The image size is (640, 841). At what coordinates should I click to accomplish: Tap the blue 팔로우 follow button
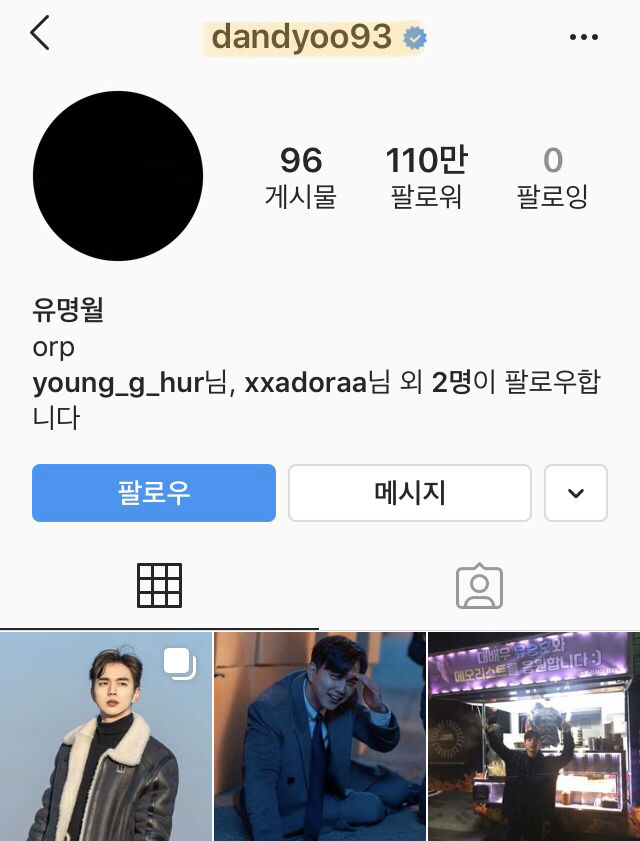pos(154,493)
